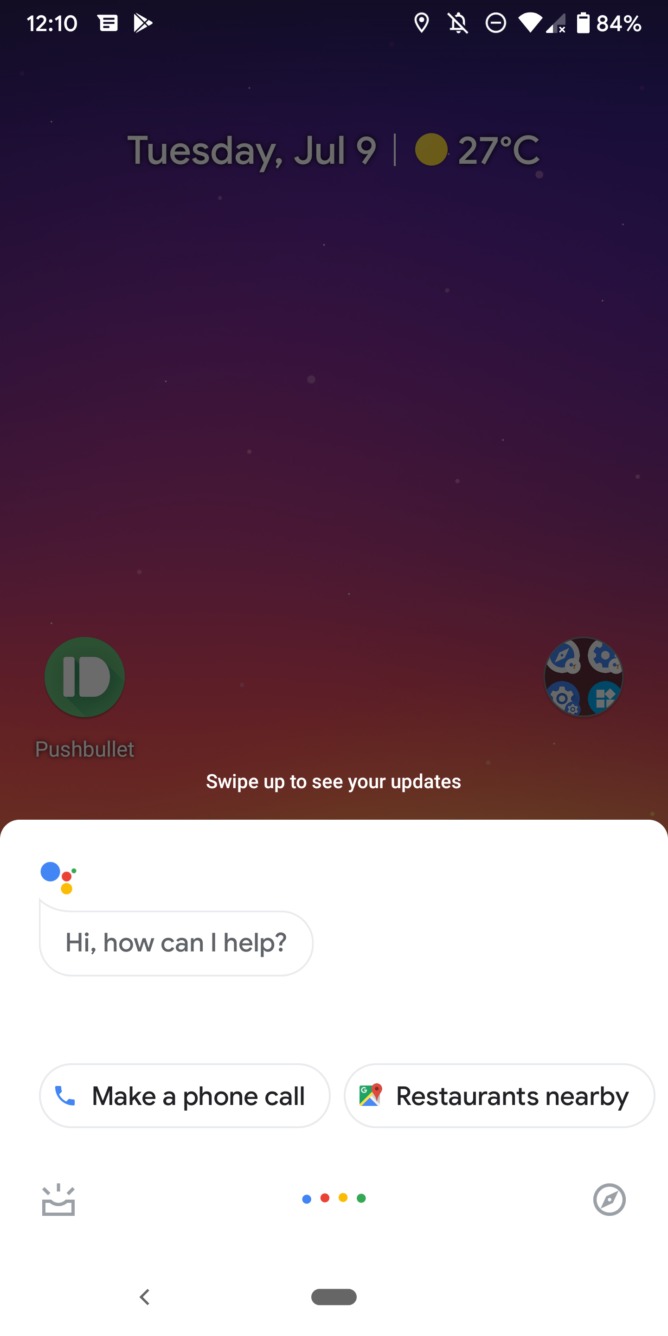668x1336 pixels.
Task: Open the settings app folder
Action: pos(584,677)
